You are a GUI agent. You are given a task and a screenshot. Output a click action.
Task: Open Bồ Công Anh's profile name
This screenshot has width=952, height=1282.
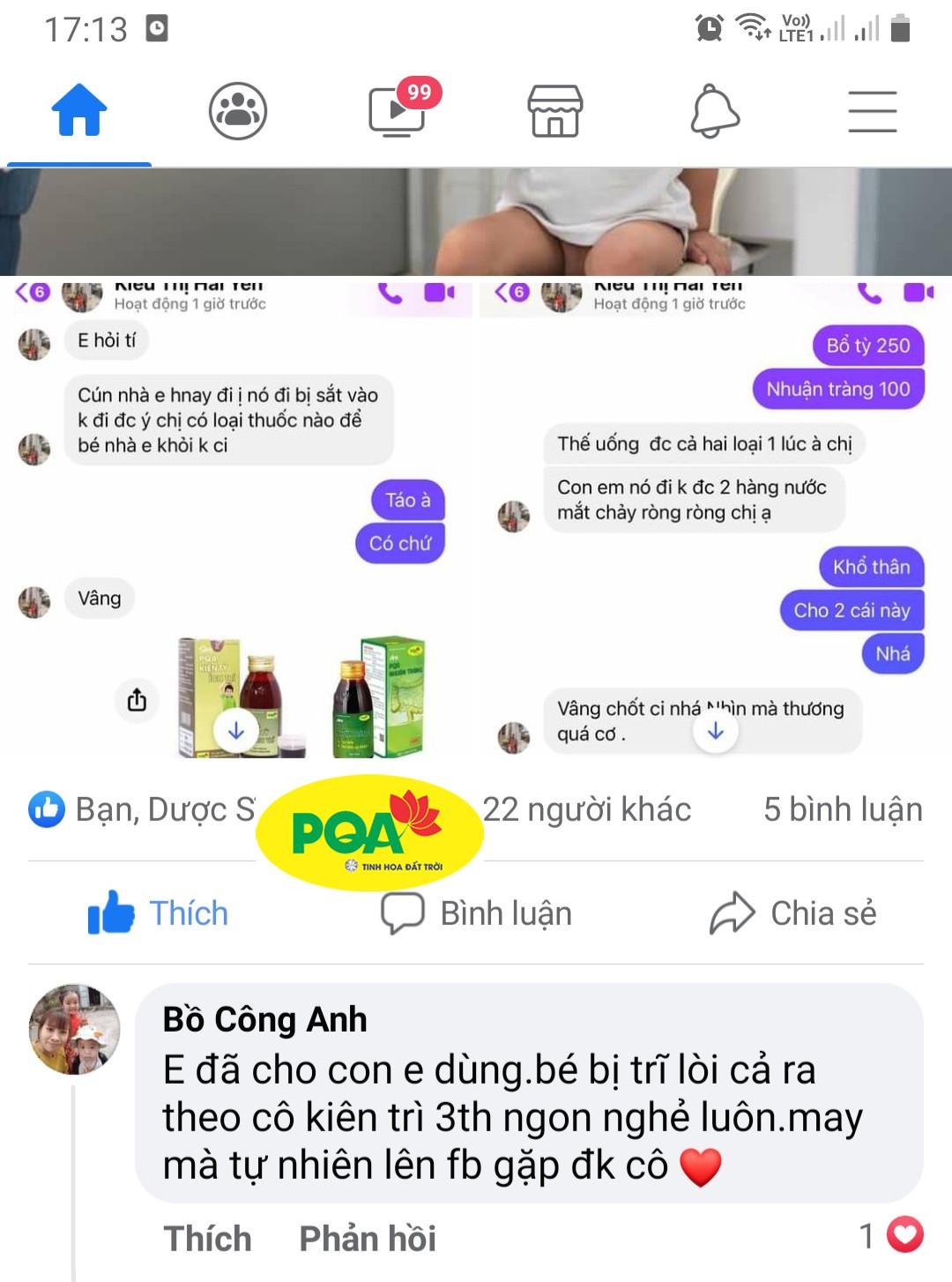(x=264, y=1019)
